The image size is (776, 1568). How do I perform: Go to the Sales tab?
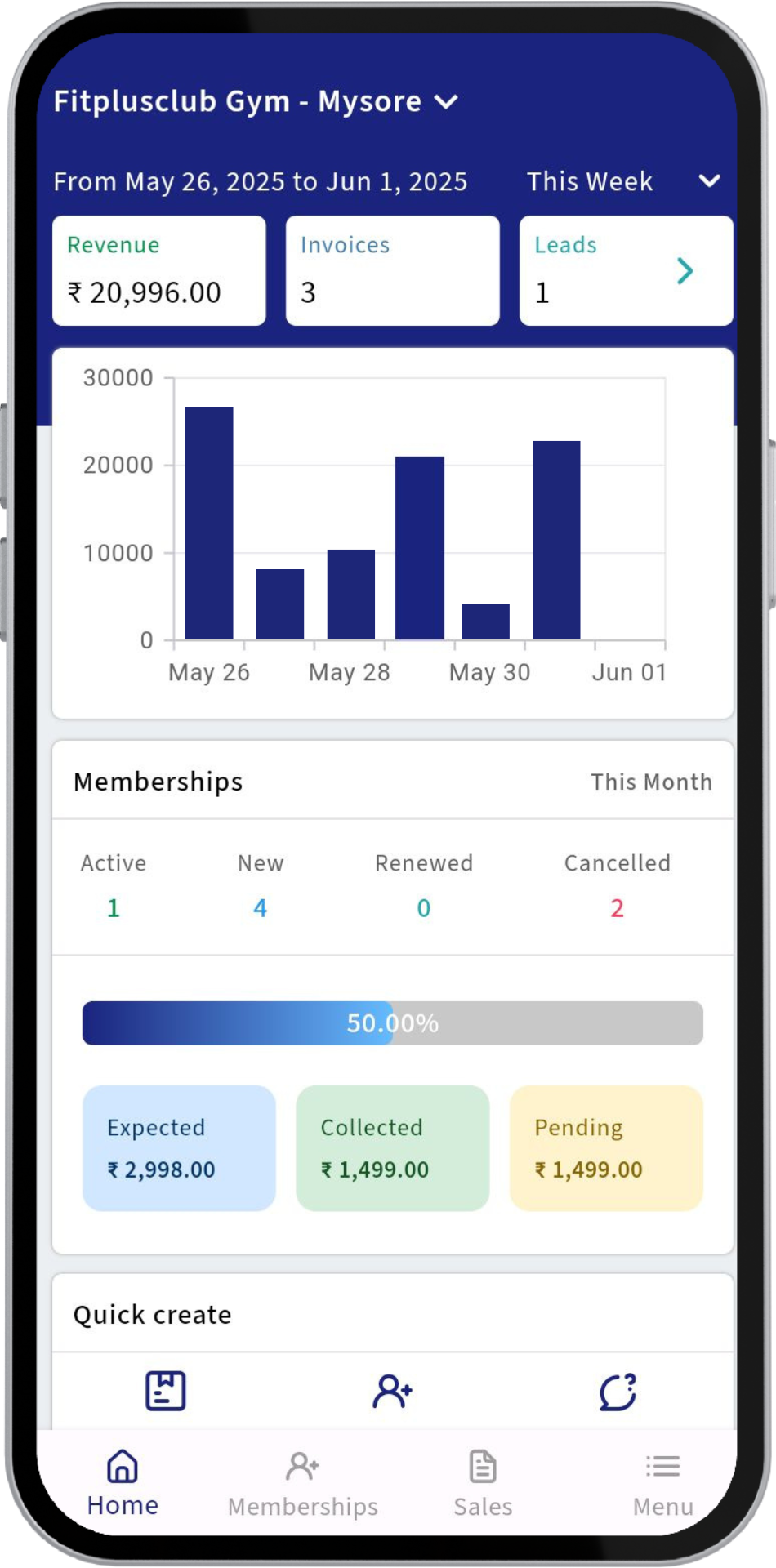click(x=483, y=1483)
